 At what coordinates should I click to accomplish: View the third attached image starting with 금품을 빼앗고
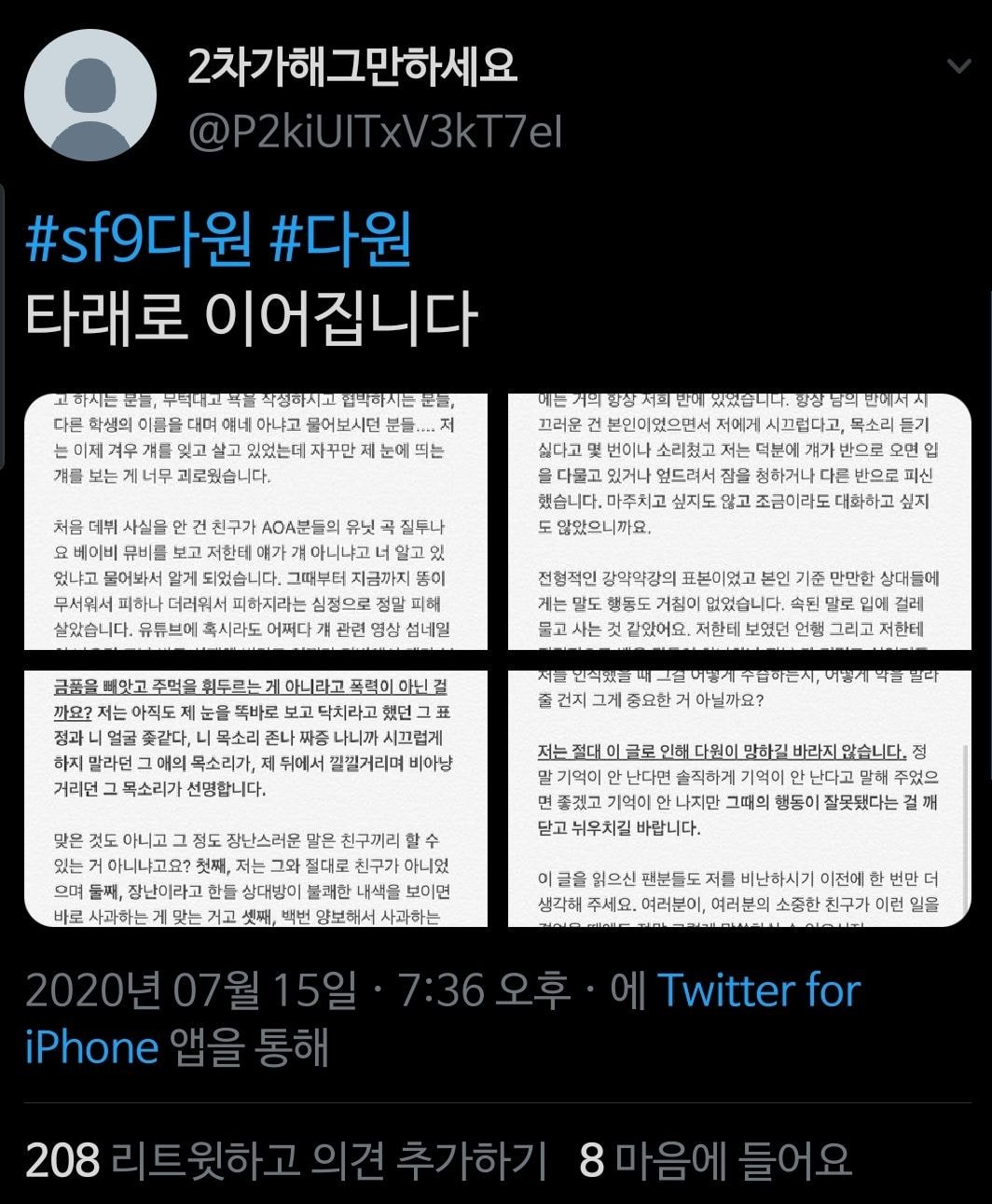click(256, 798)
